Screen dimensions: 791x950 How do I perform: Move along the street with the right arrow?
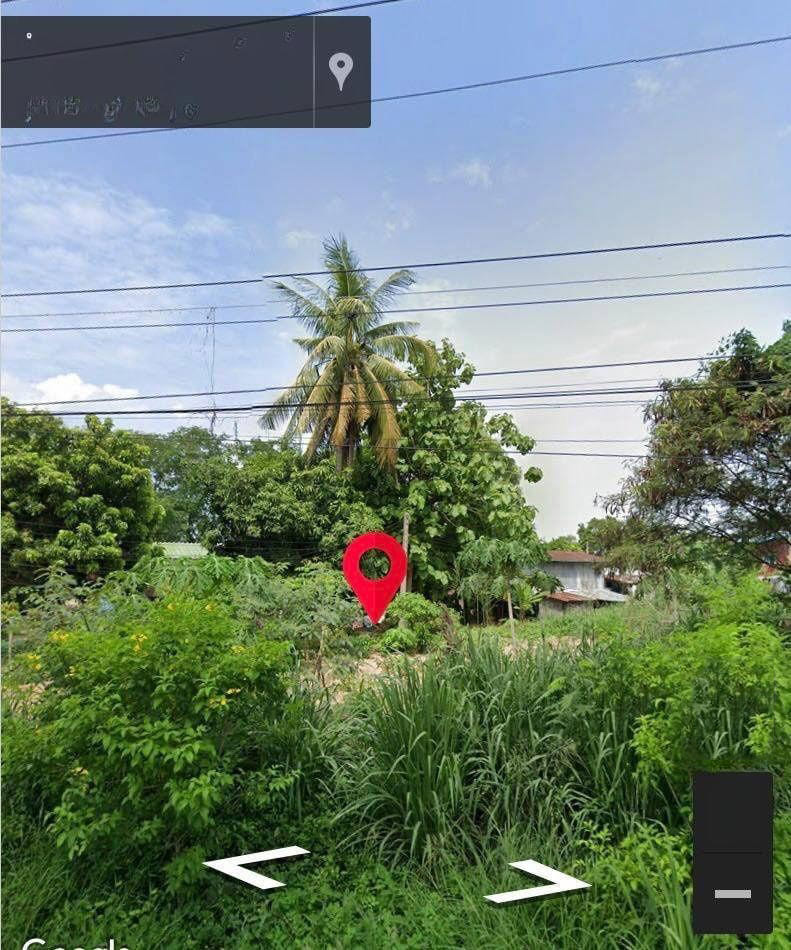coord(537,881)
